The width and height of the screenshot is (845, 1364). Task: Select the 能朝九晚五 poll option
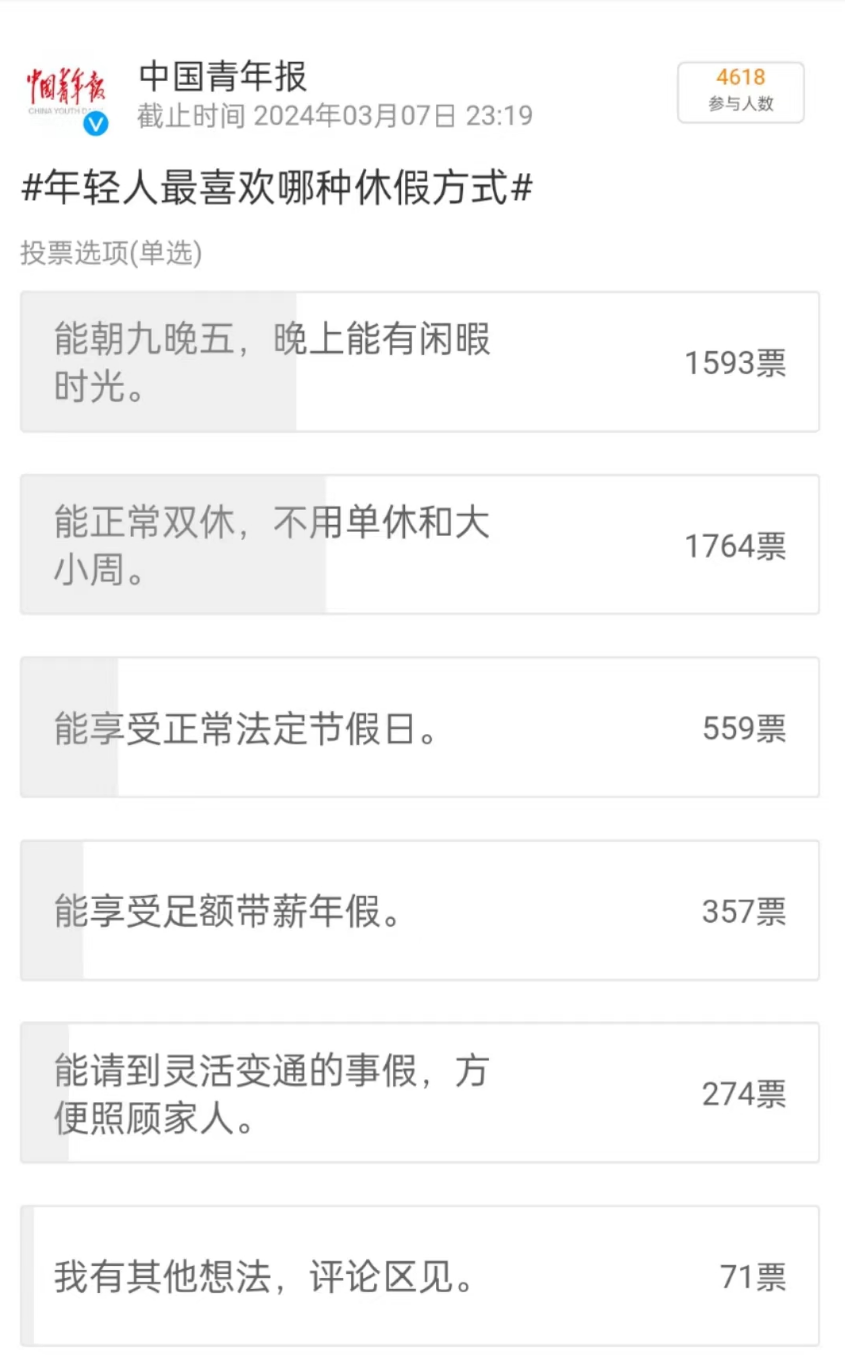pyautogui.click(x=420, y=362)
